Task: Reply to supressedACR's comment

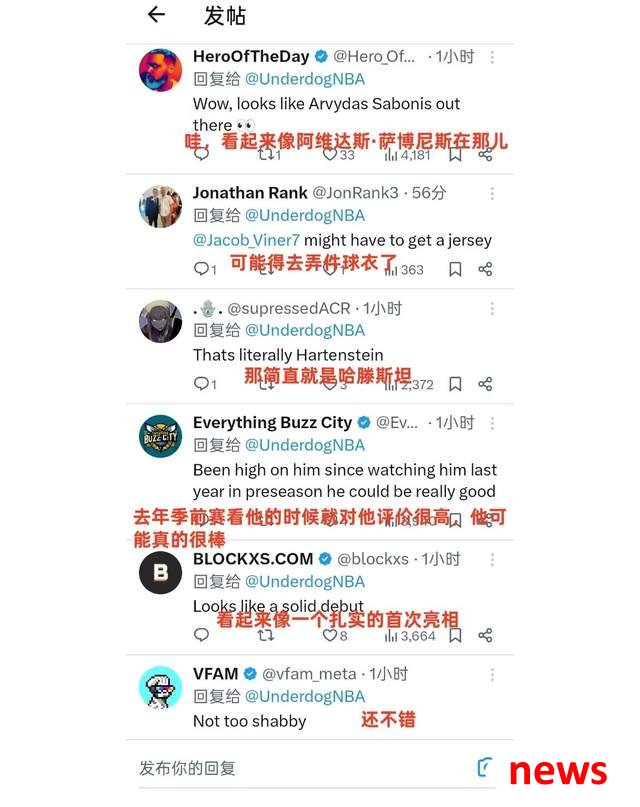Action: pyautogui.click(x=201, y=384)
